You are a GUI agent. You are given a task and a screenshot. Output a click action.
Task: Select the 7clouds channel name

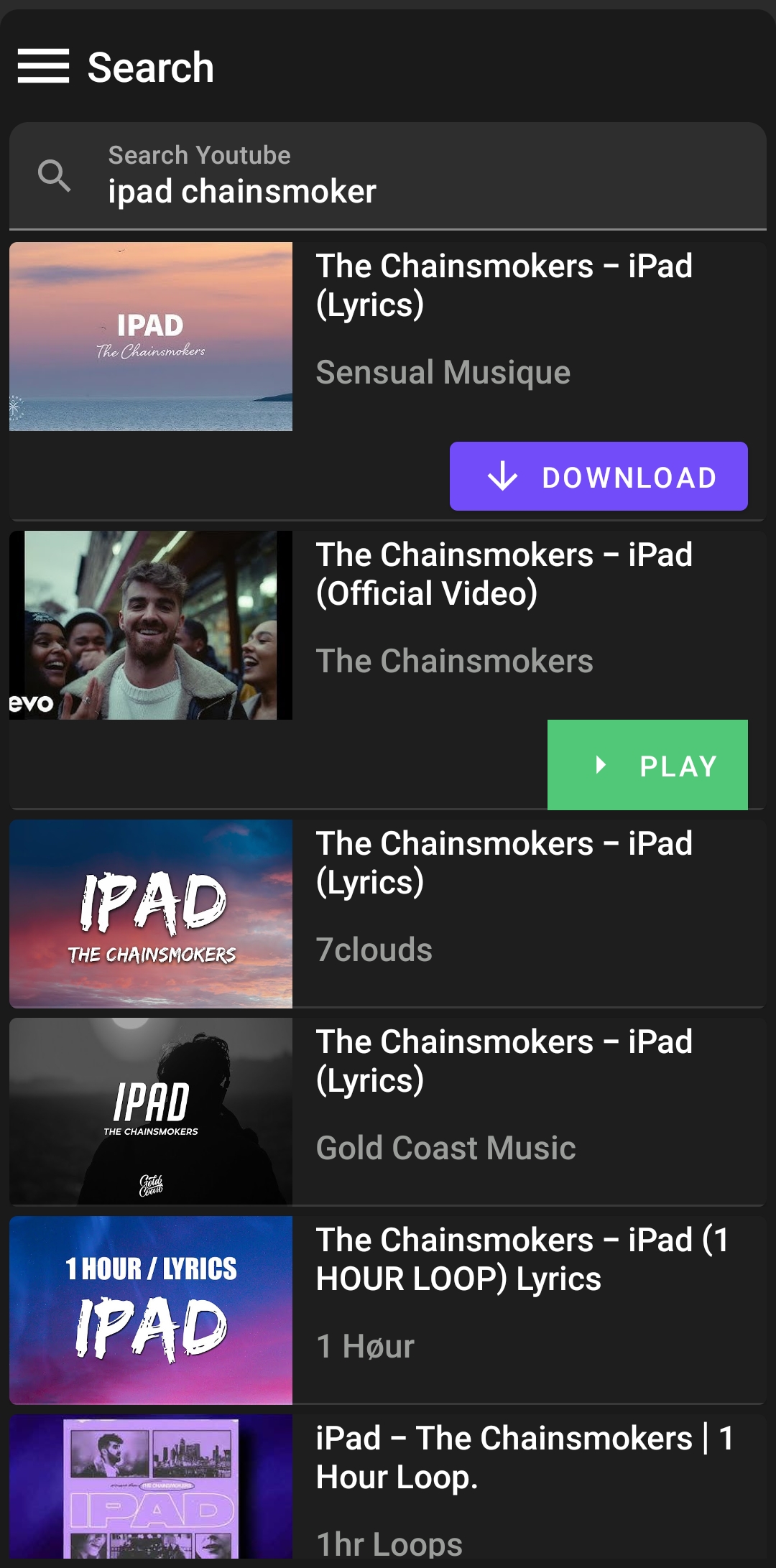[x=374, y=948]
